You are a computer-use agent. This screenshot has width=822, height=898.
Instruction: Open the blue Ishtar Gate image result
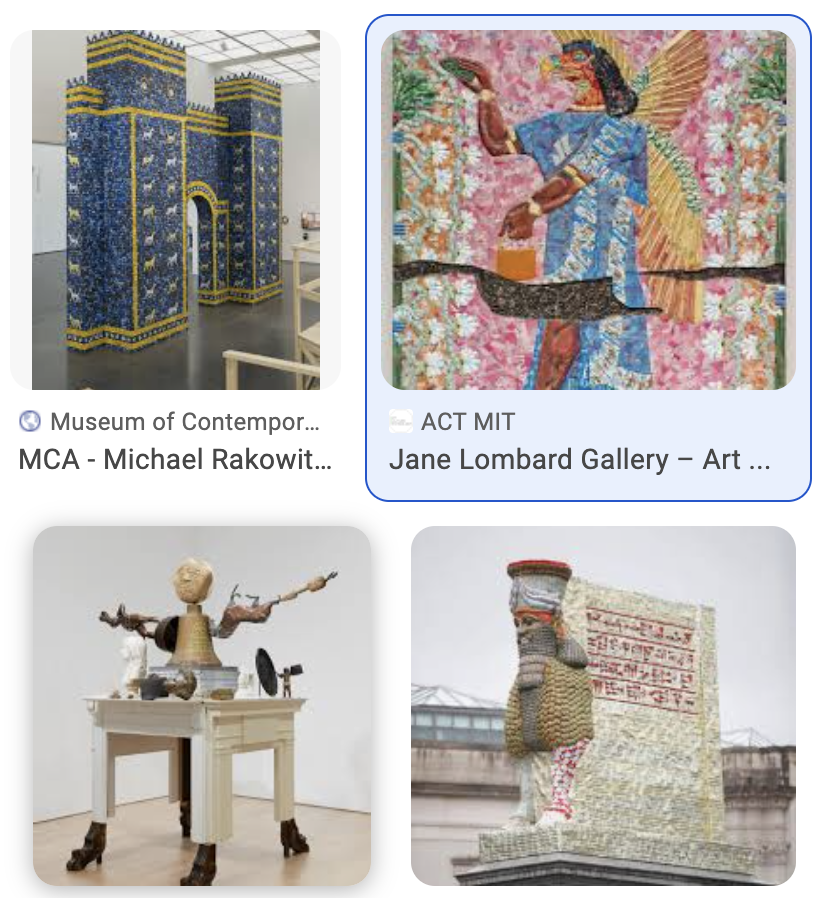pyautogui.click(x=175, y=209)
